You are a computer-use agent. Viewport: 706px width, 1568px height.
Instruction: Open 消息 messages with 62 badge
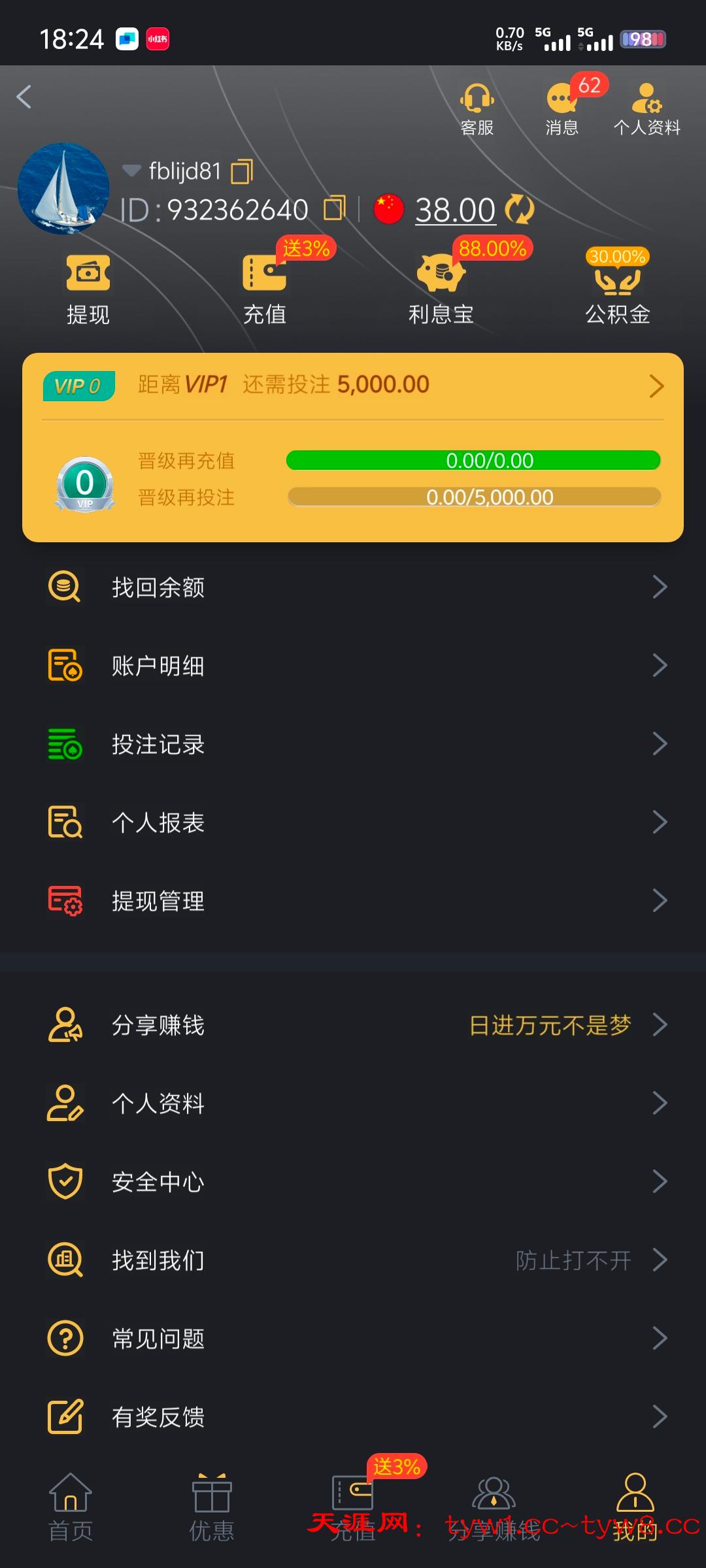point(561,108)
